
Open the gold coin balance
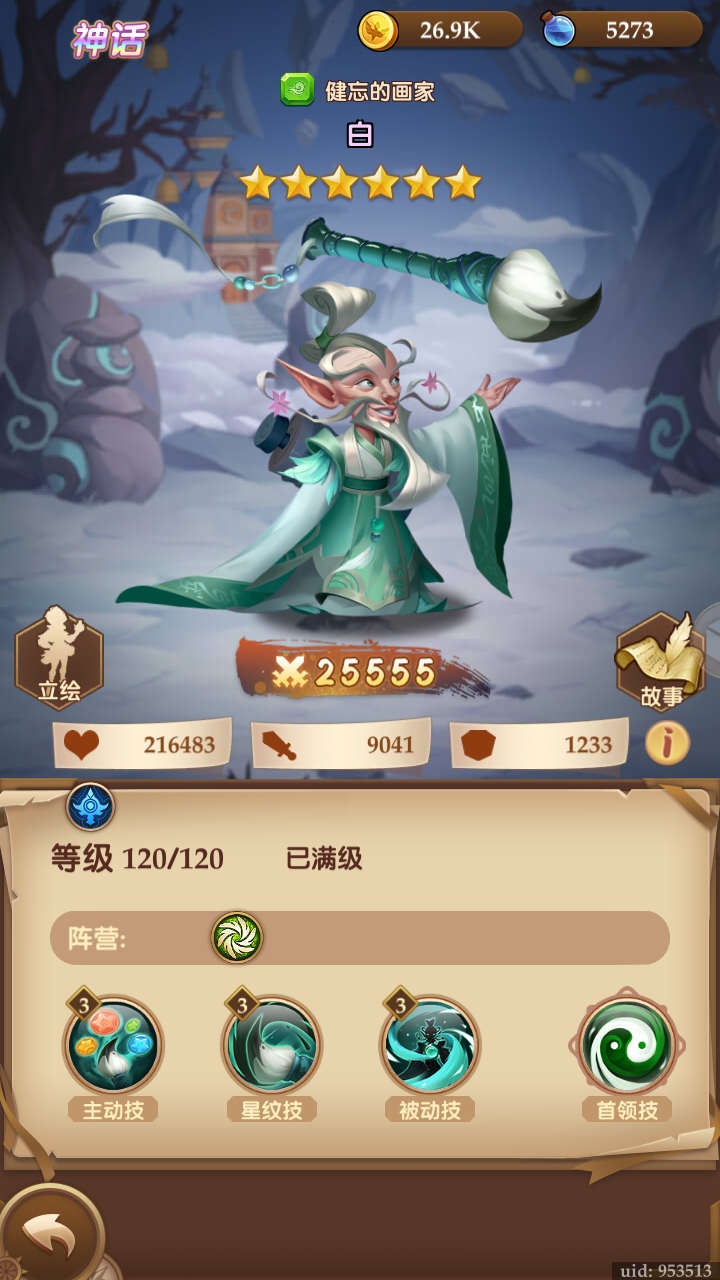point(440,30)
